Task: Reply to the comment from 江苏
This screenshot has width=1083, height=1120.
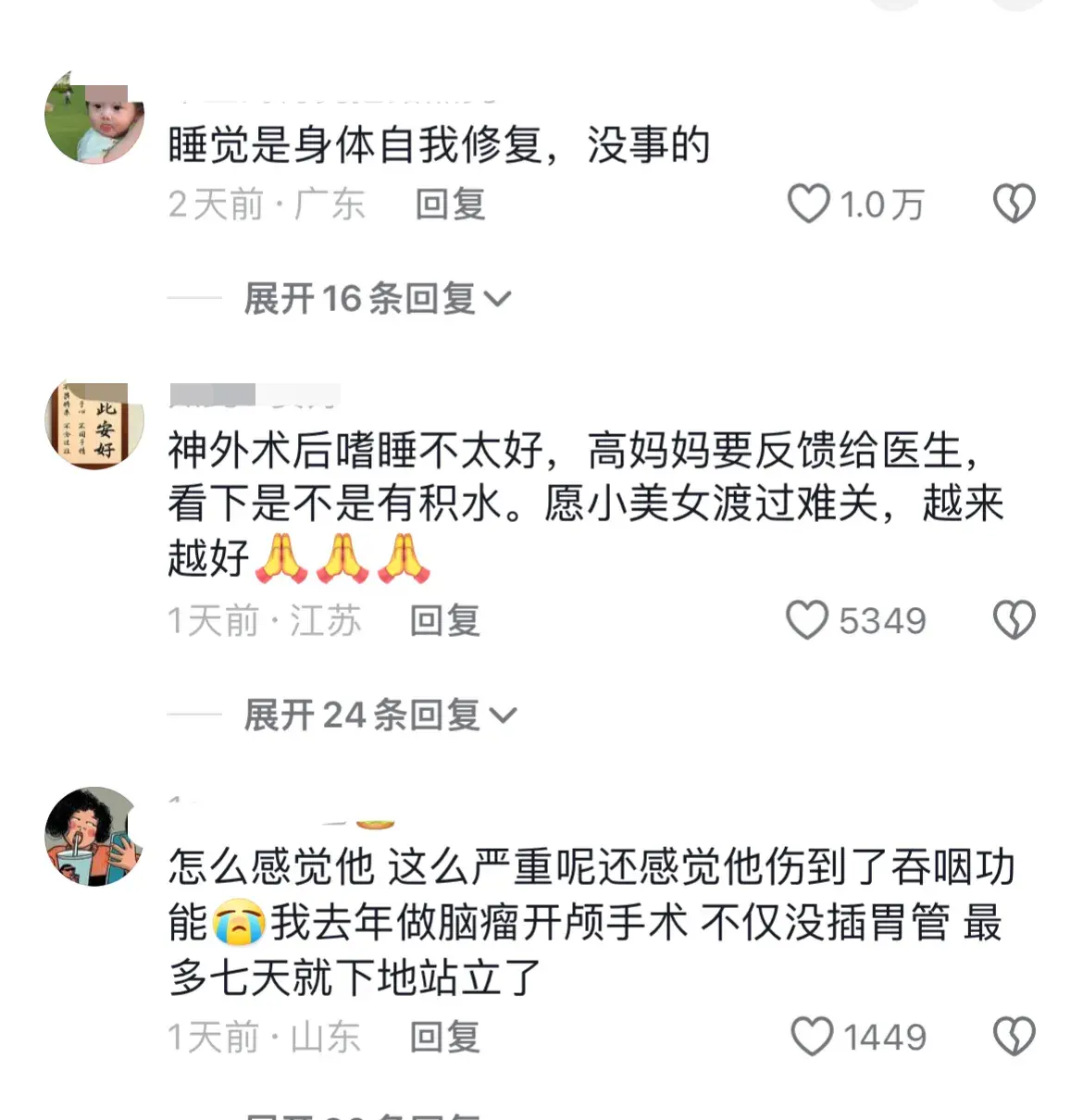Action: [445, 621]
